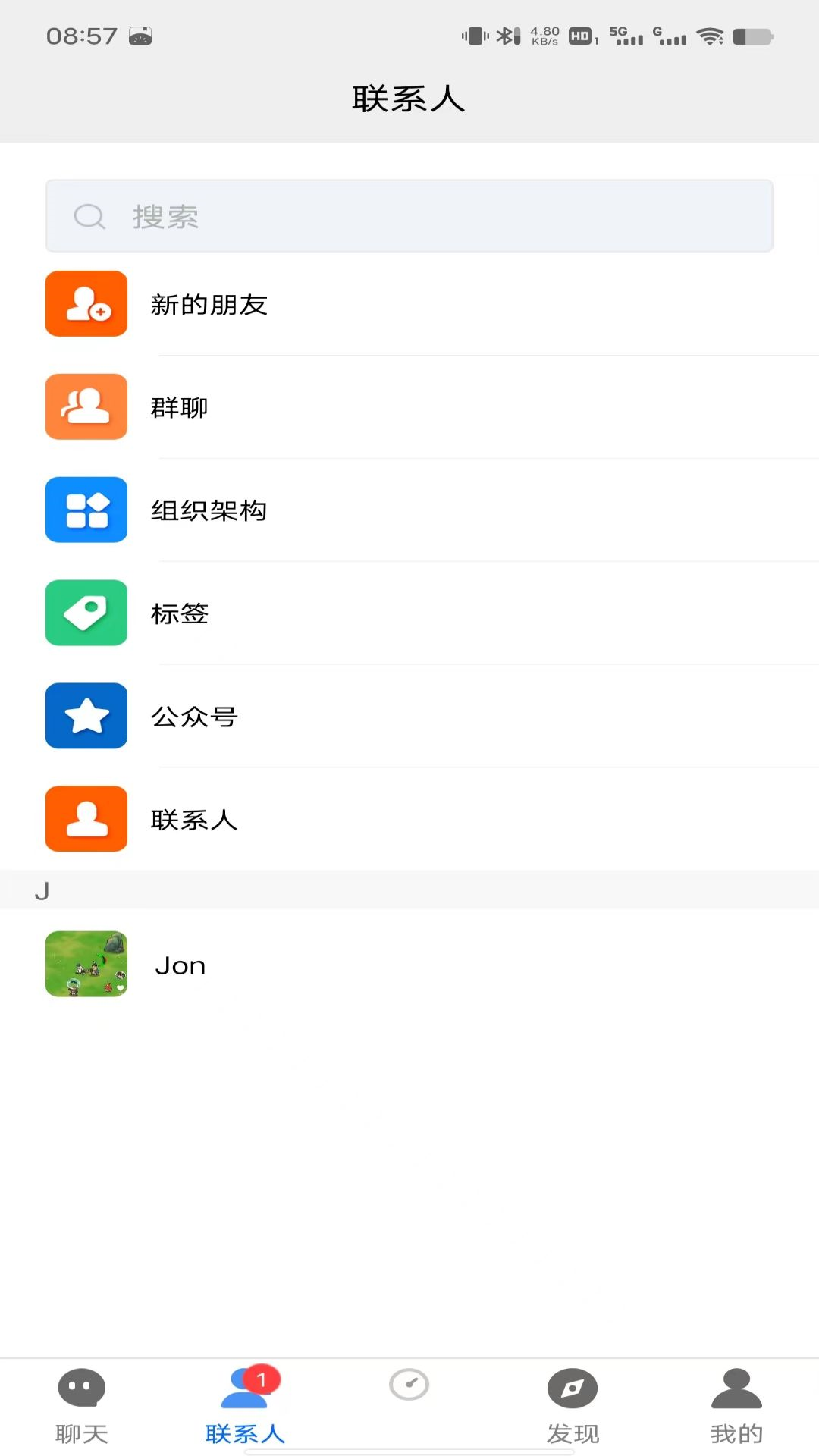
Task: Open 组织架构 (organization structure)
Action: (409, 510)
